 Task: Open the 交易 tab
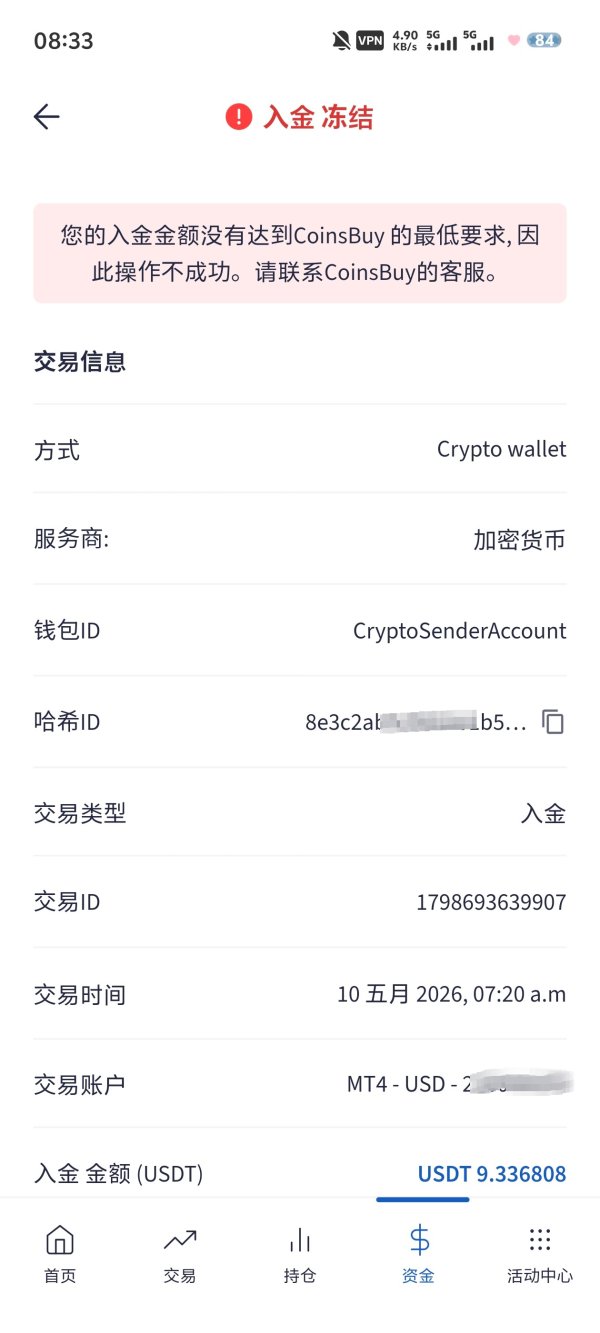180,1254
